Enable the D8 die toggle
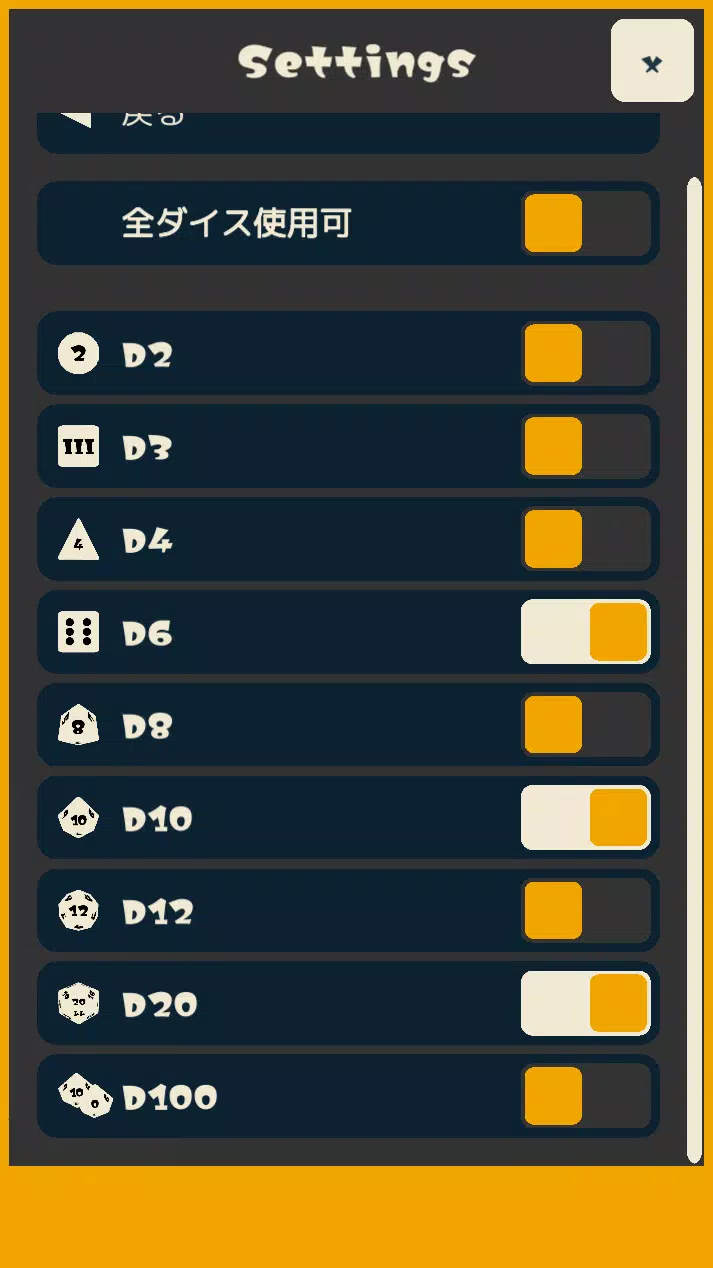Viewport: 713px width, 1268px height. pos(586,725)
